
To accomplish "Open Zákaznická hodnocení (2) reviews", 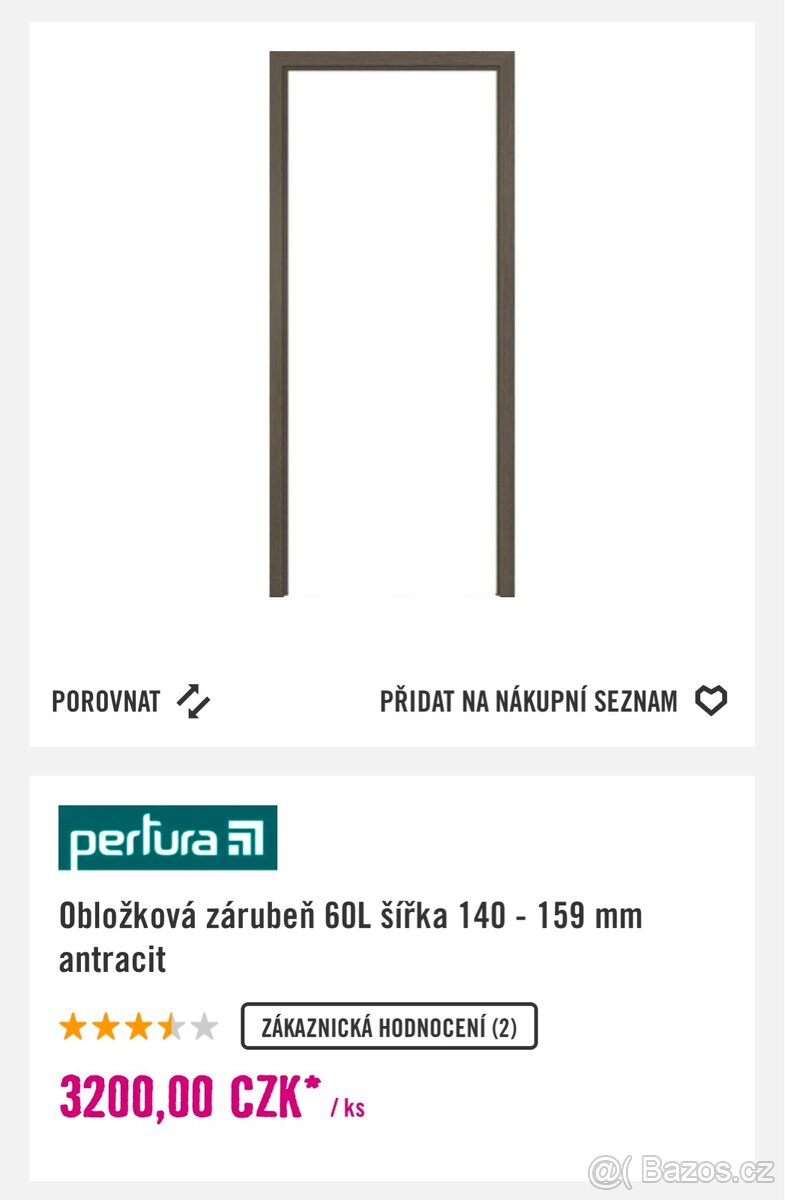I will pyautogui.click(x=389, y=1027).
